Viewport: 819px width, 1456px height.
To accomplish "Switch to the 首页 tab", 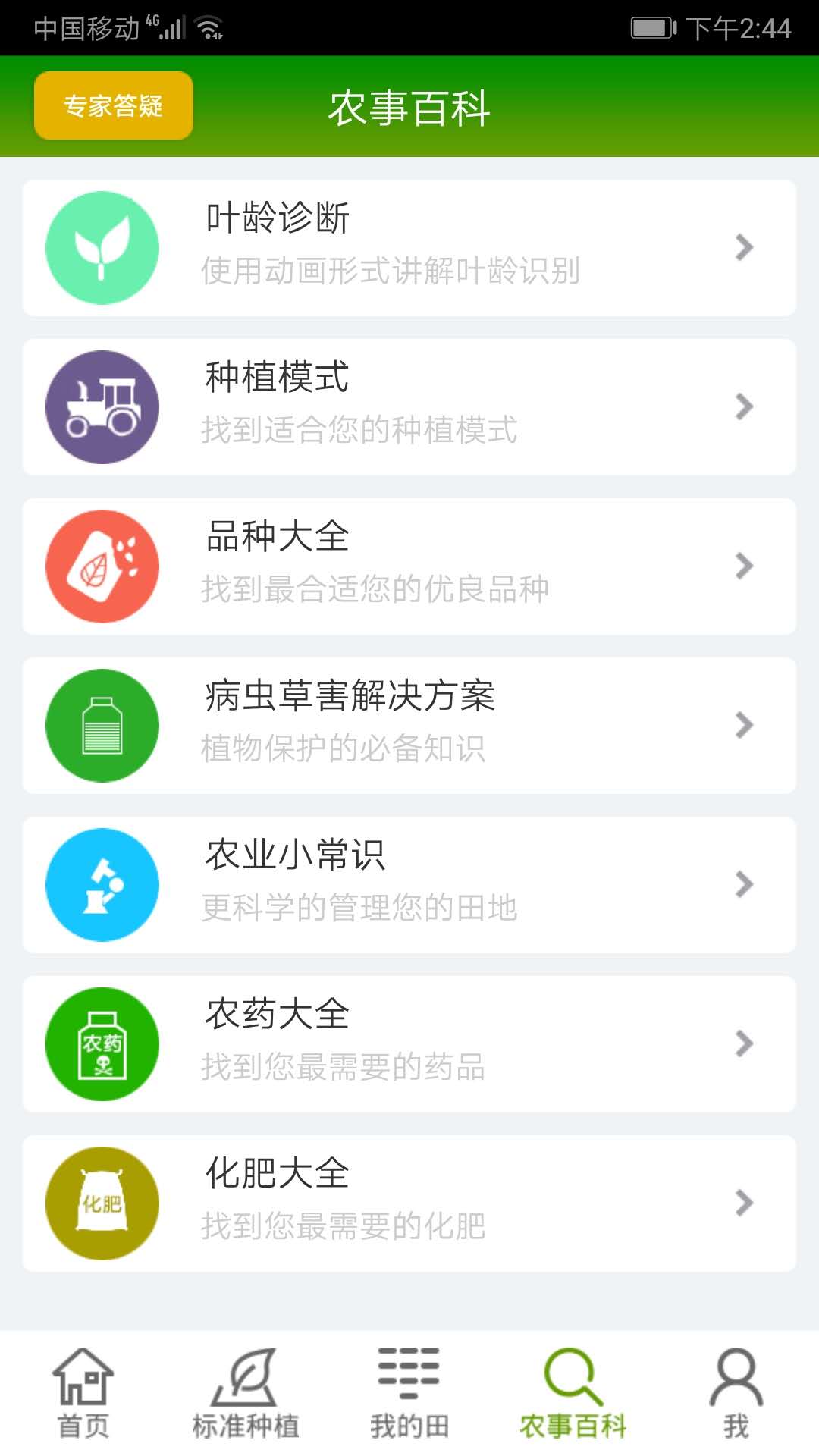I will (x=83, y=1394).
